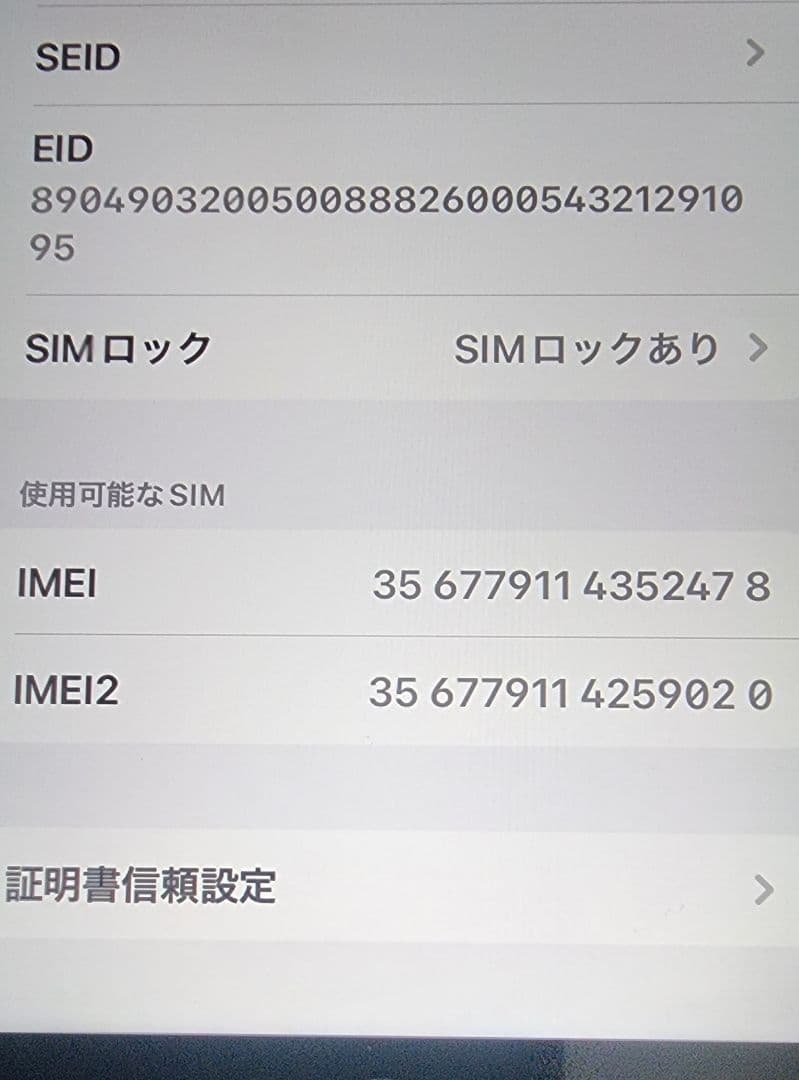The height and width of the screenshot is (1080, 799).
Task: Tap the IMEI value 35 677911 435247 8
Action: [572, 586]
